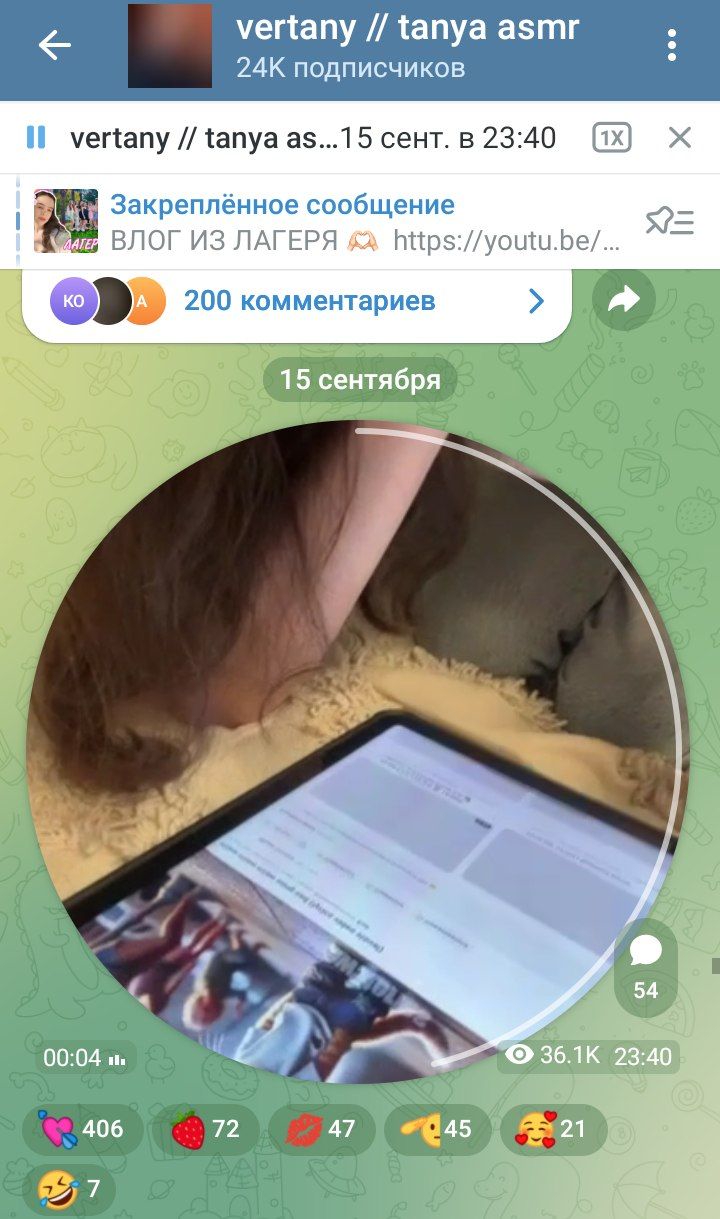
Task: Open the 54 comments bubble
Action: point(646,966)
